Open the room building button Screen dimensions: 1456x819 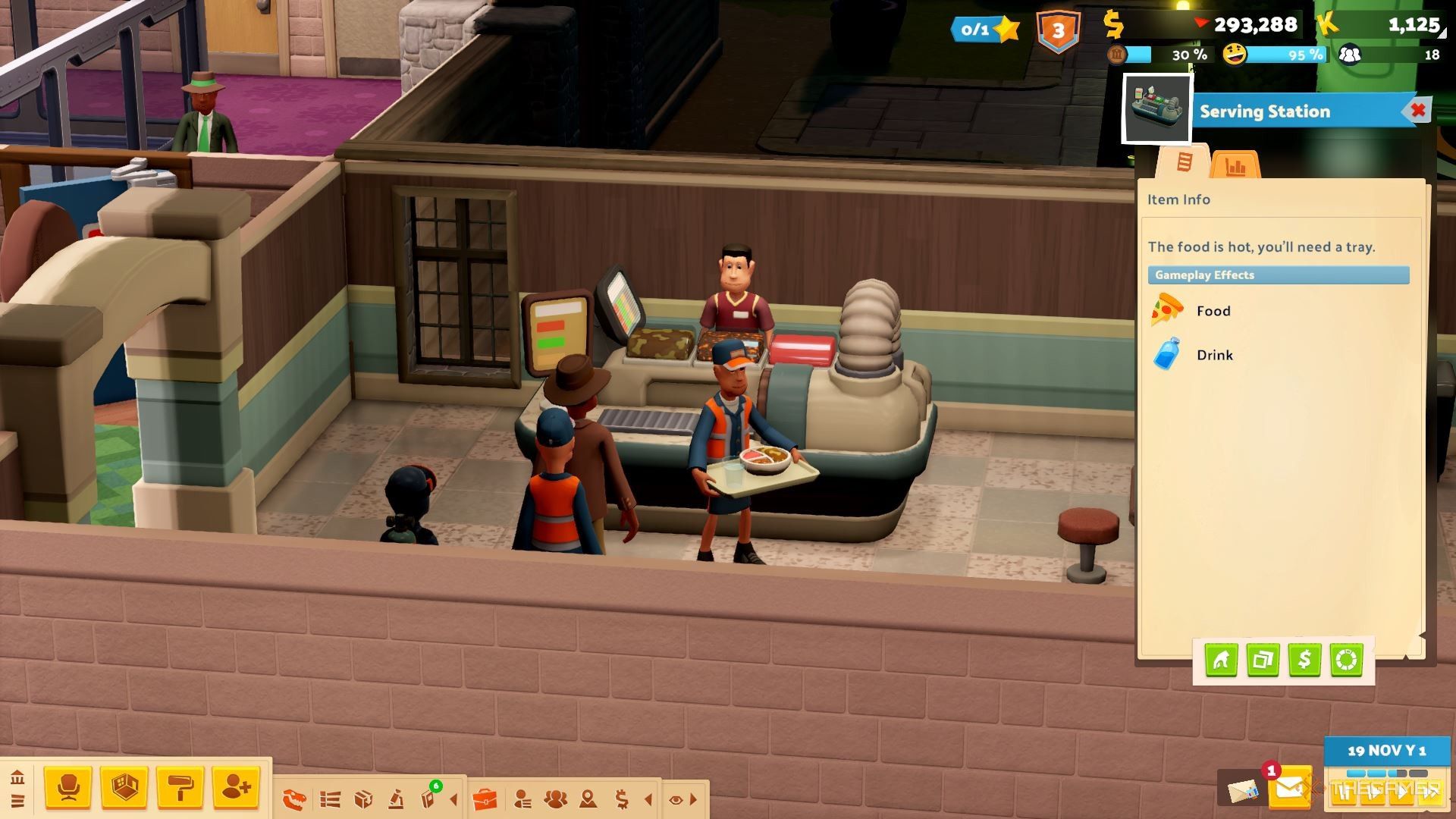click(x=124, y=788)
